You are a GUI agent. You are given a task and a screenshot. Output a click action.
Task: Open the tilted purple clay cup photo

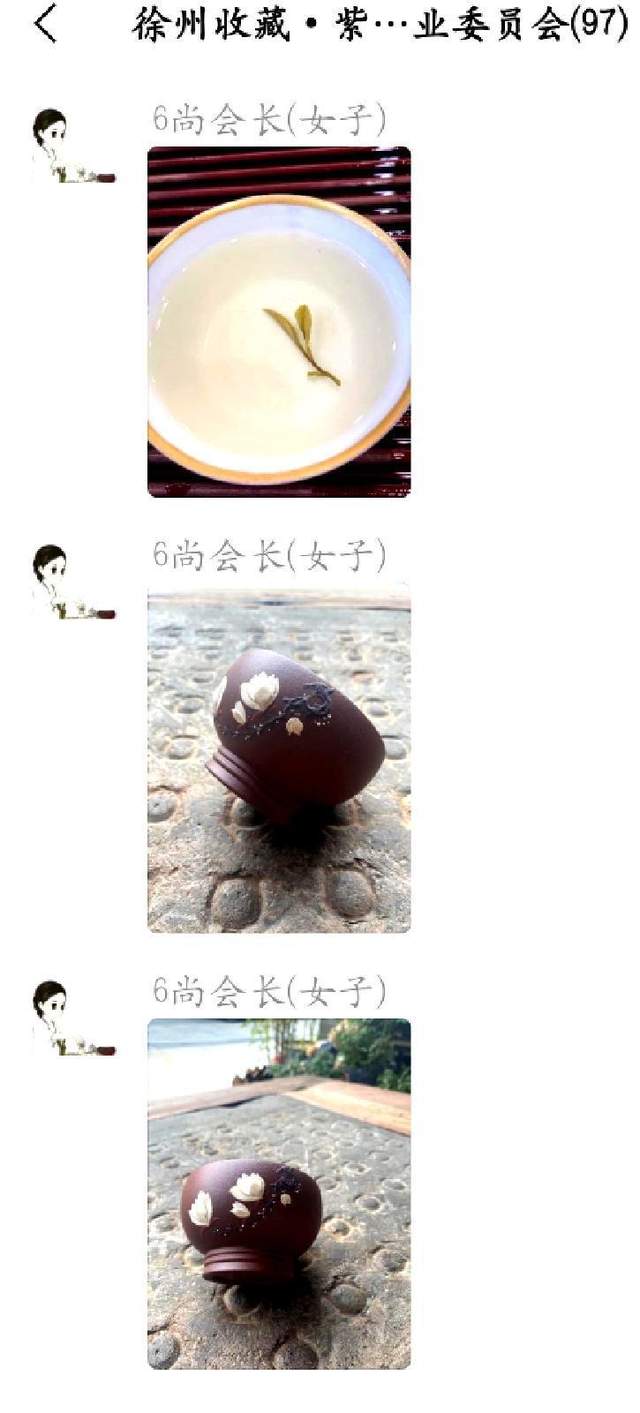click(x=279, y=758)
